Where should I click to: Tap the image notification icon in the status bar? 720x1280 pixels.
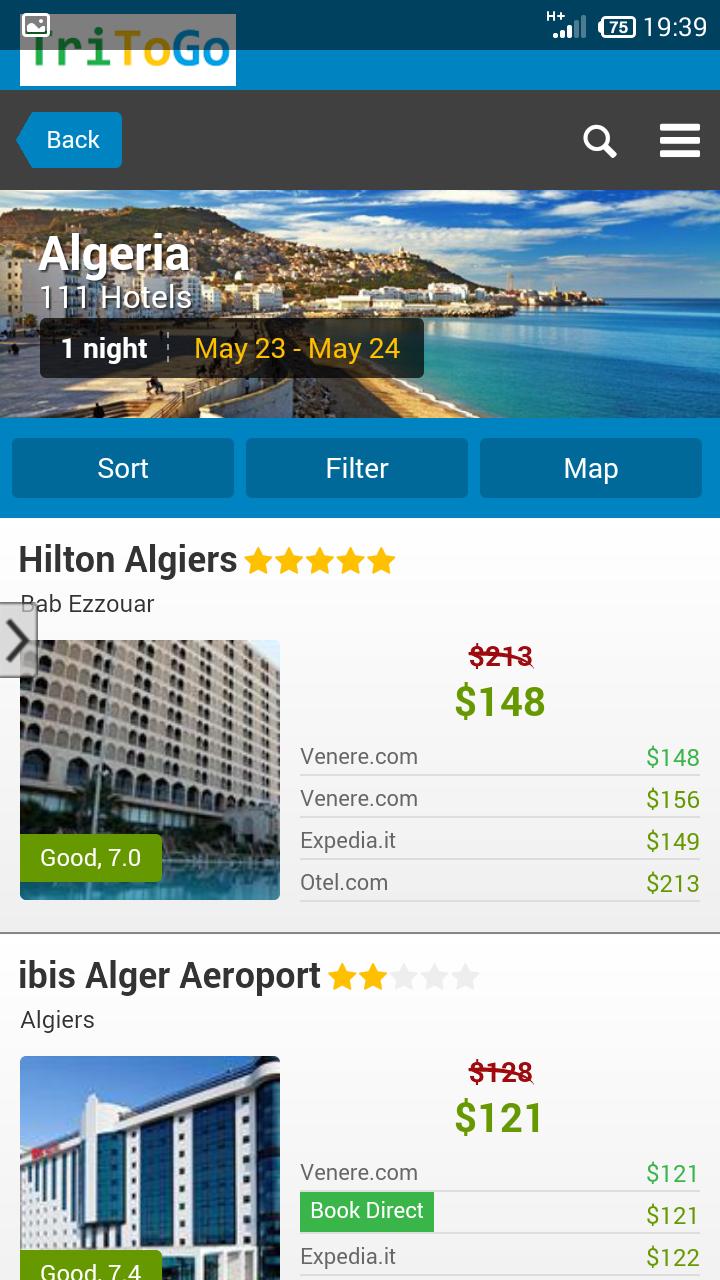(33, 24)
